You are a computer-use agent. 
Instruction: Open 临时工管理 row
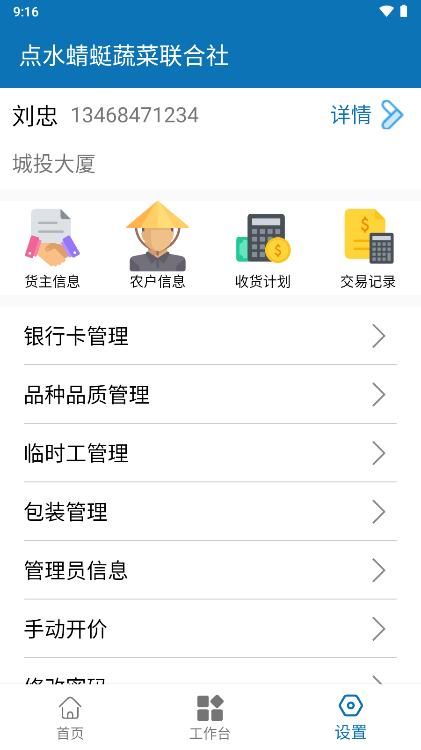[x=210, y=453]
